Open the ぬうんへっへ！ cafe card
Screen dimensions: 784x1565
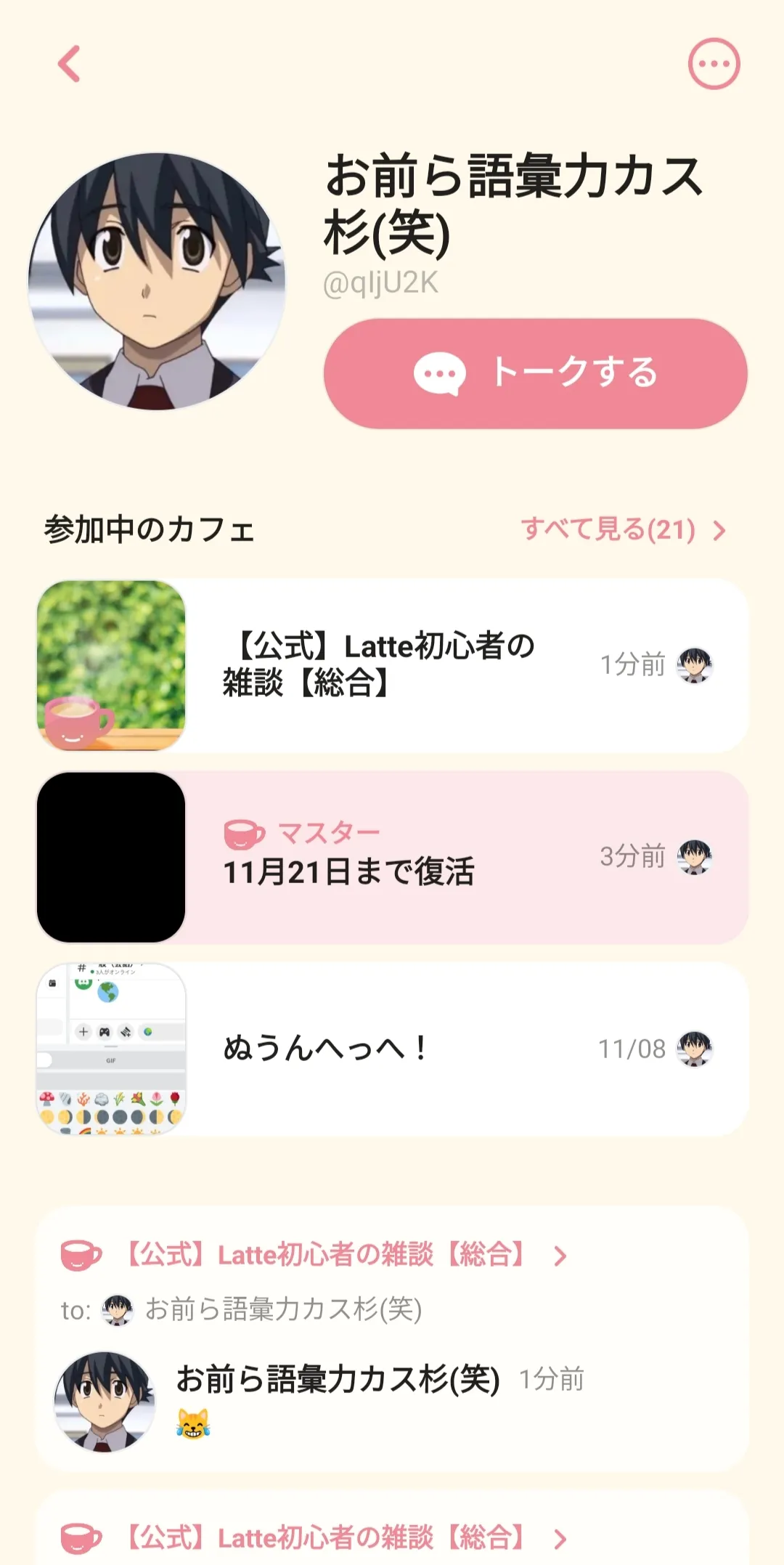[x=392, y=1049]
